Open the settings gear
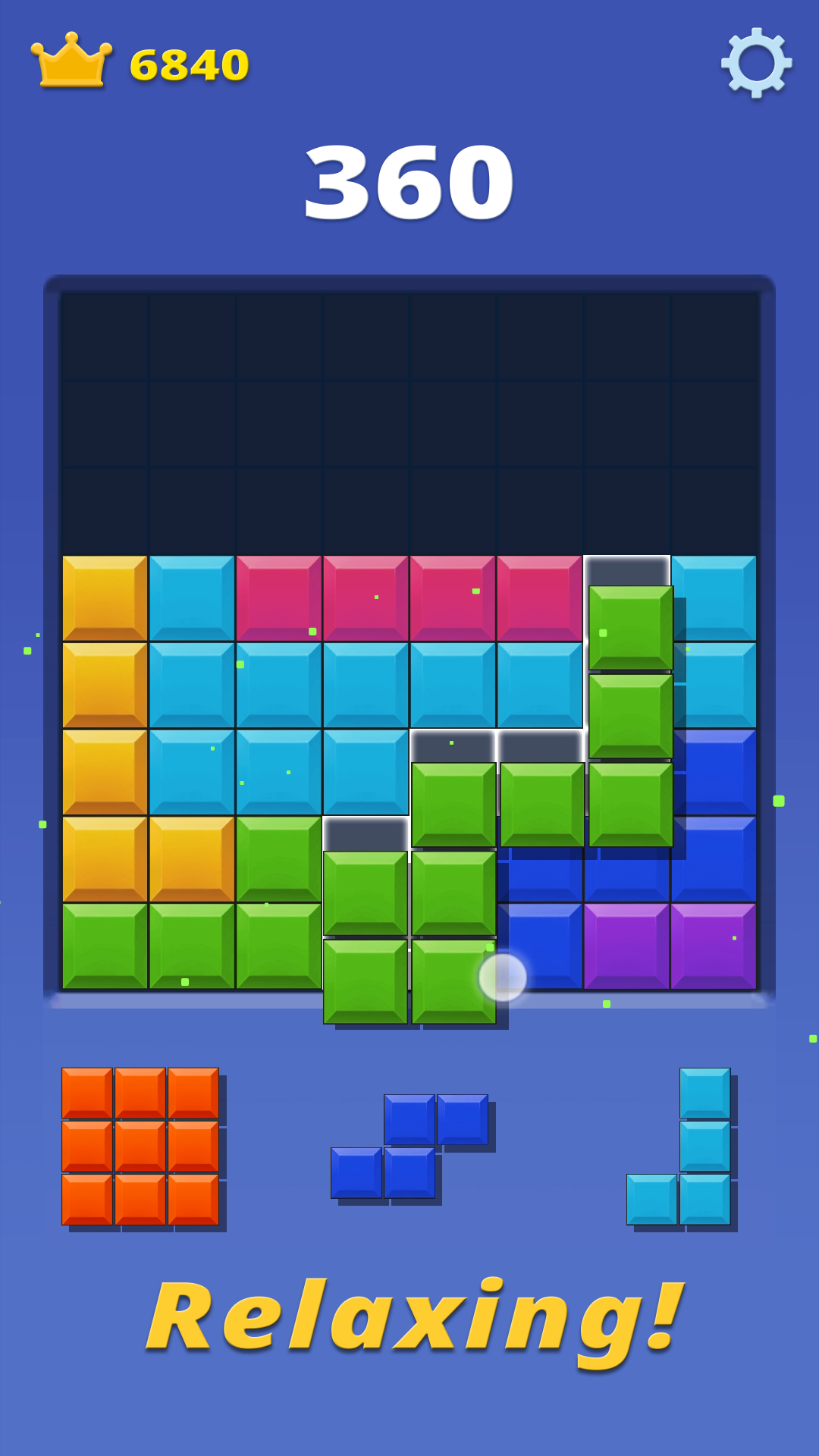819x1456 pixels. 756,63
